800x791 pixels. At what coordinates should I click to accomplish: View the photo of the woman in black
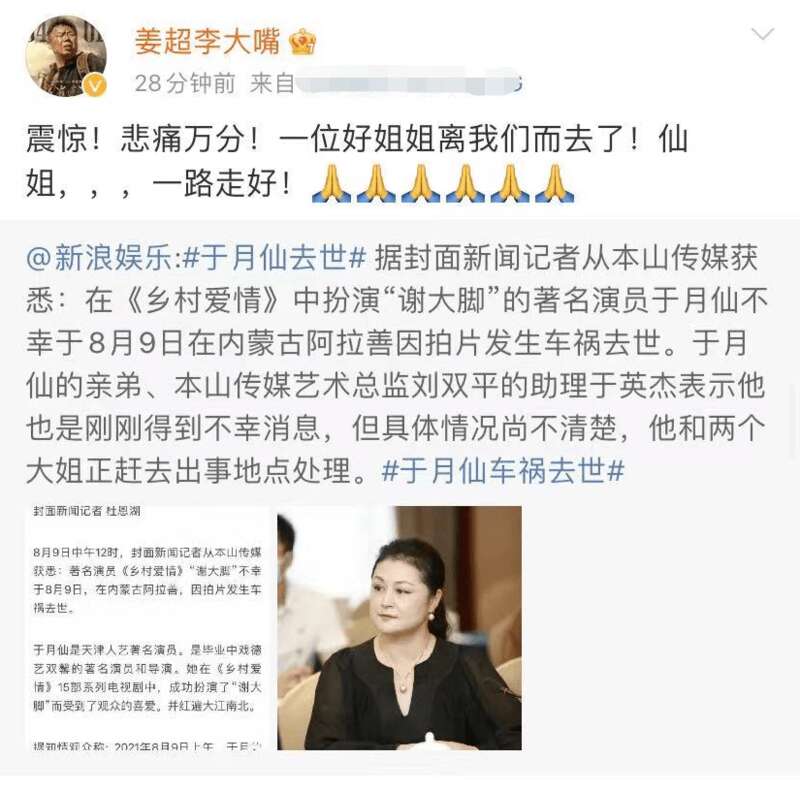coord(399,628)
